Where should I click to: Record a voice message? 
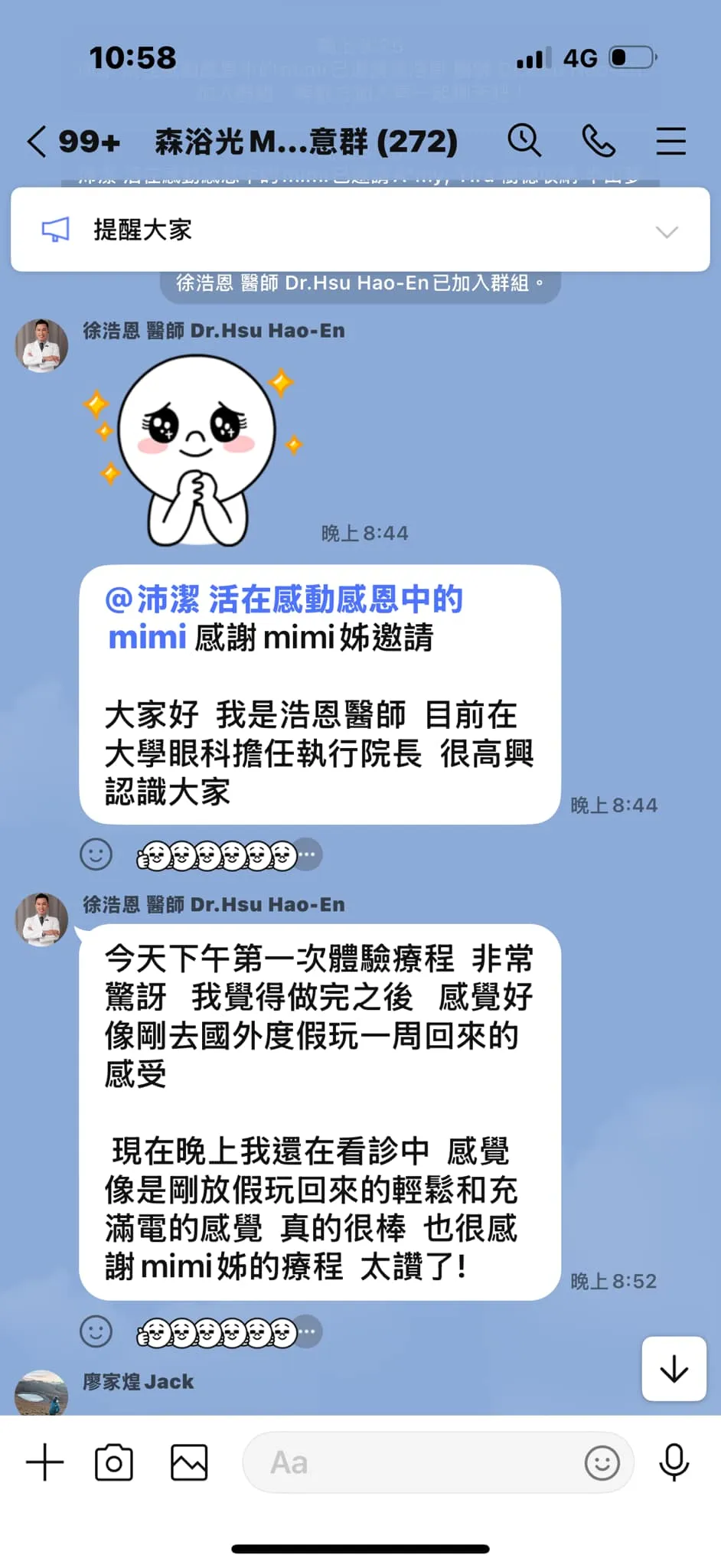(x=674, y=1462)
